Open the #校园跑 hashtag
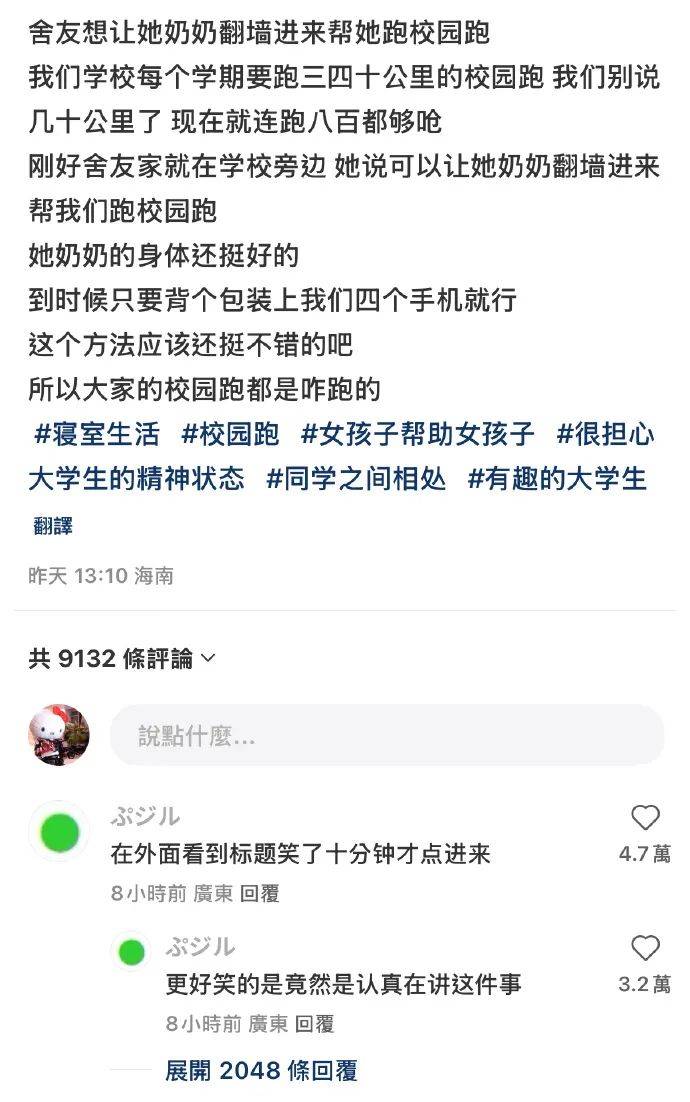Screen dimensions: 690x1102 click(230, 434)
